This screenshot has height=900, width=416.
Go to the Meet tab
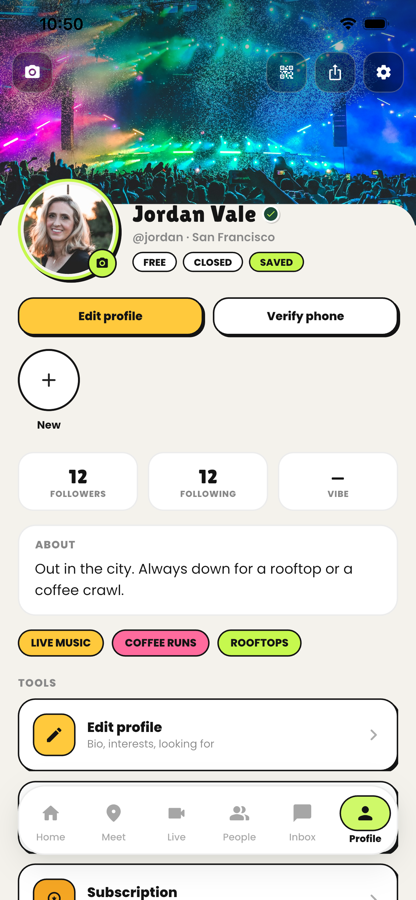(x=114, y=823)
